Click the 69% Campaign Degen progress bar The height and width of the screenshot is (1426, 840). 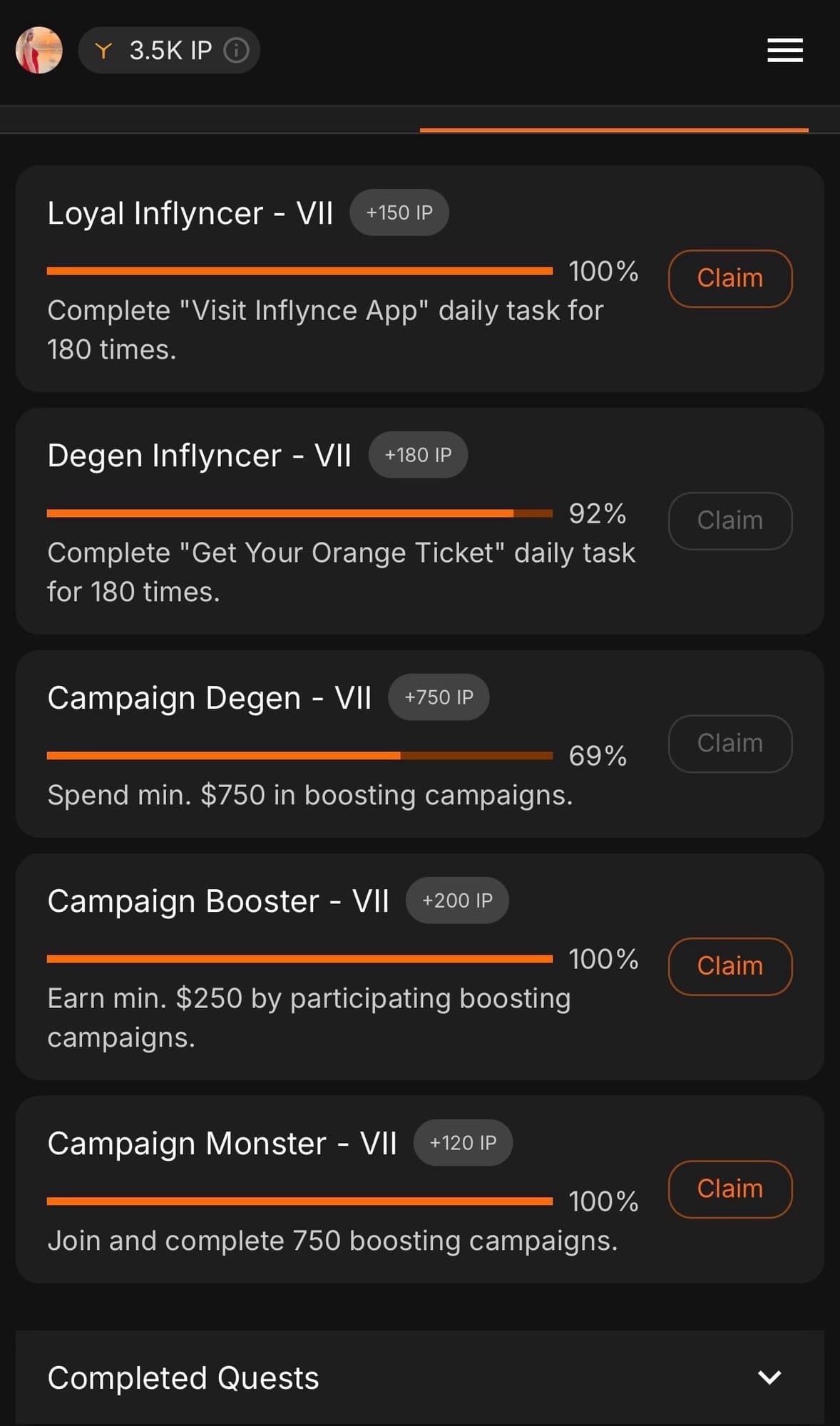(x=299, y=754)
